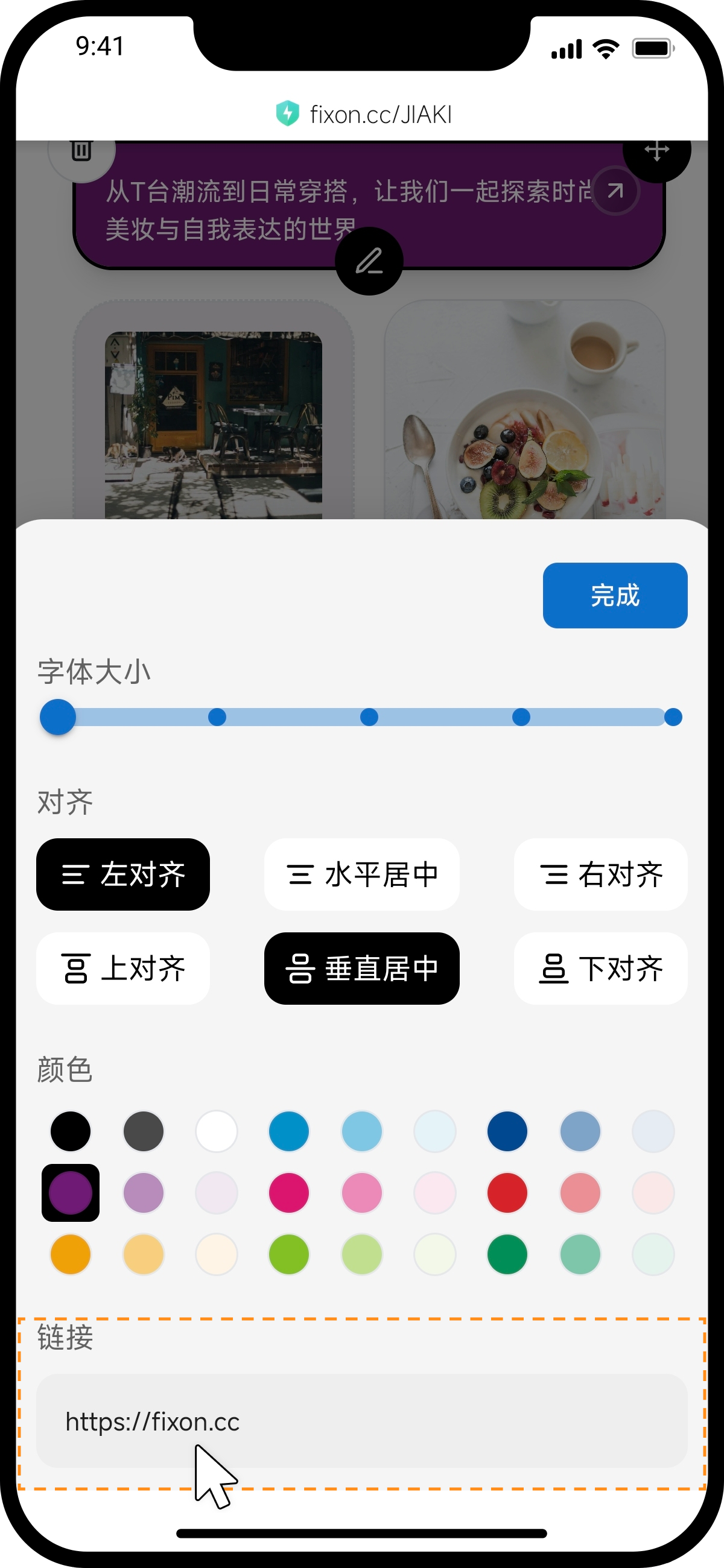This screenshot has width=724, height=1568.
Task: Select 左对齐 alignment
Action: [123, 874]
